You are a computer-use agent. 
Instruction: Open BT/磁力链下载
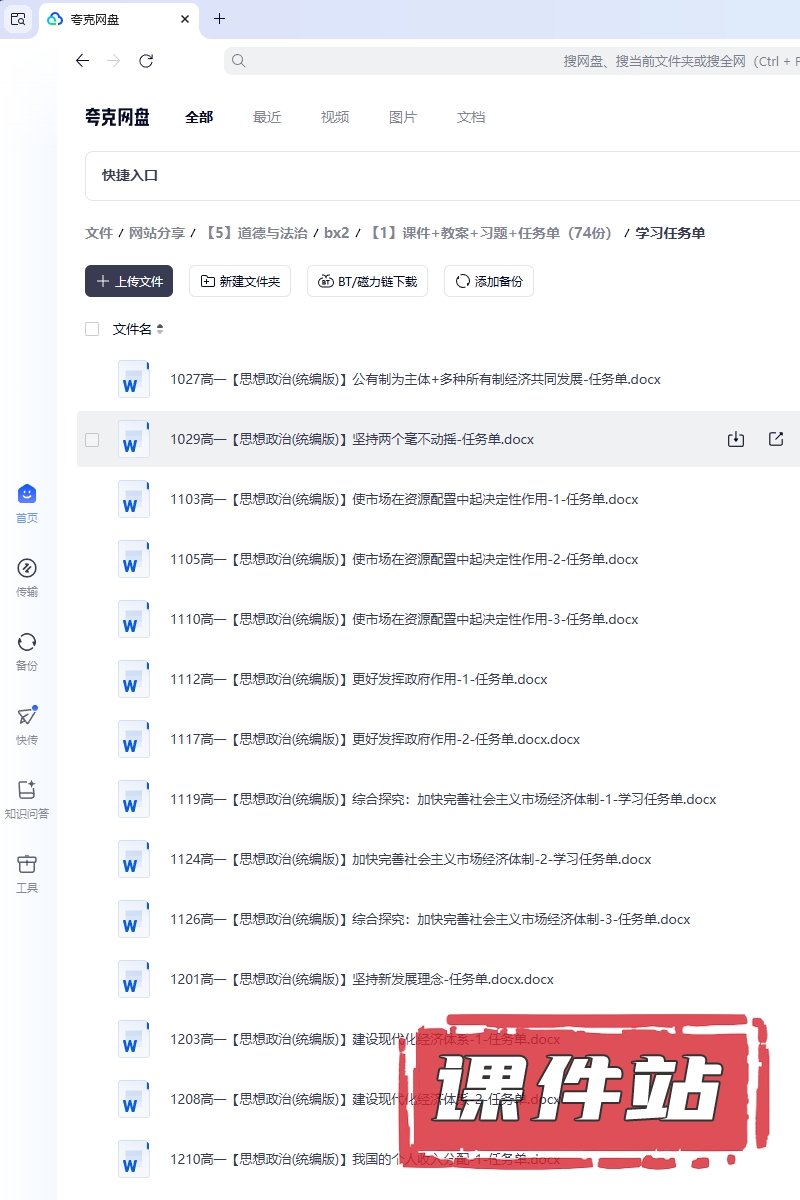point(367,281)
